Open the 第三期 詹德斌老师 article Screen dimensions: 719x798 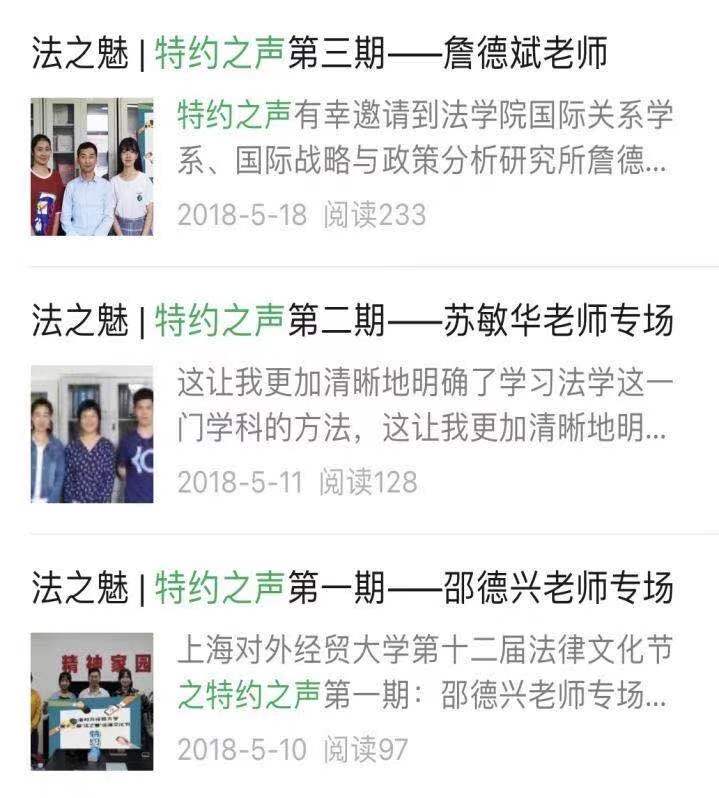320,54
